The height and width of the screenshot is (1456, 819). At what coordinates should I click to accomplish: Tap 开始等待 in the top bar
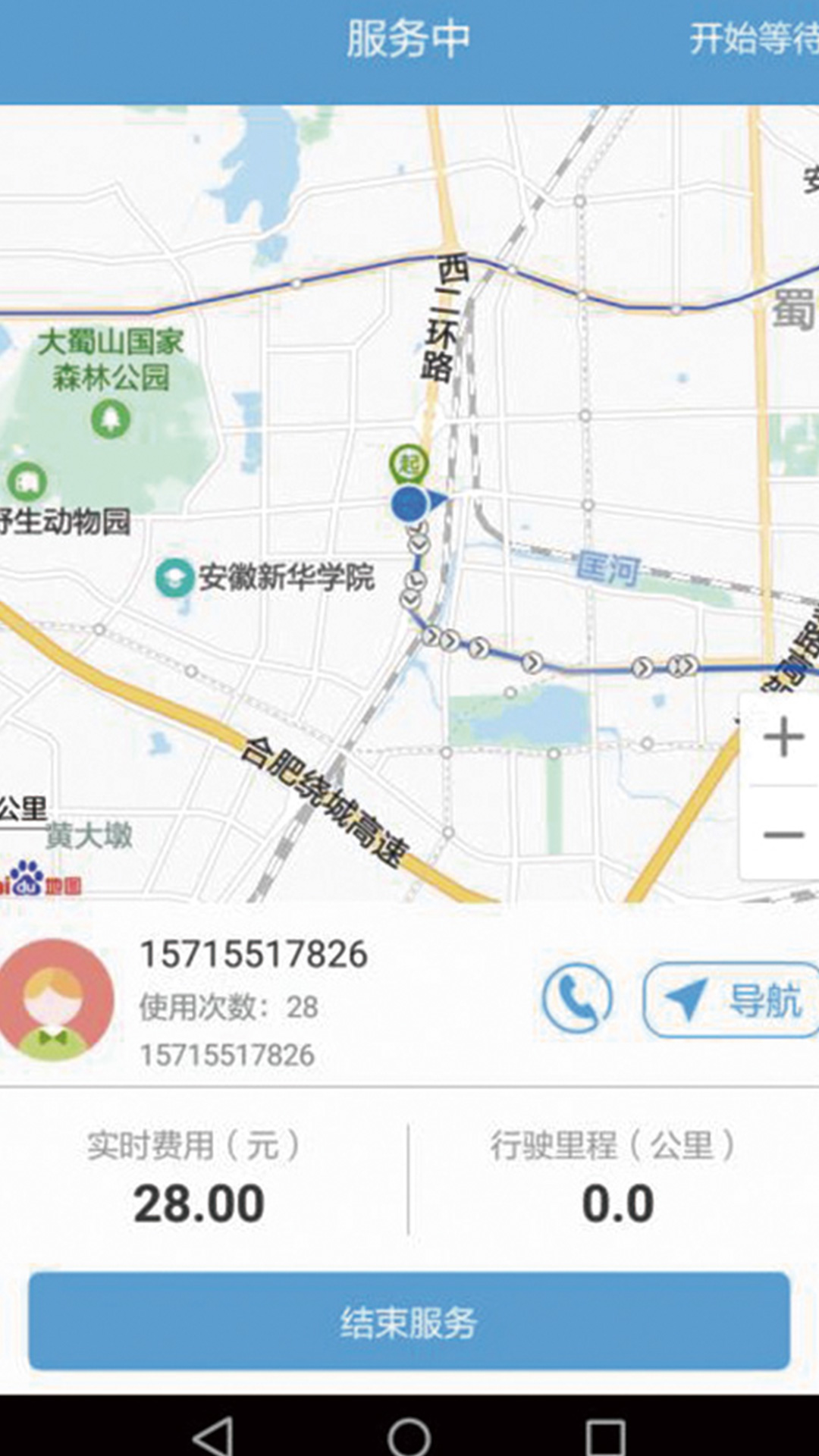752,39
